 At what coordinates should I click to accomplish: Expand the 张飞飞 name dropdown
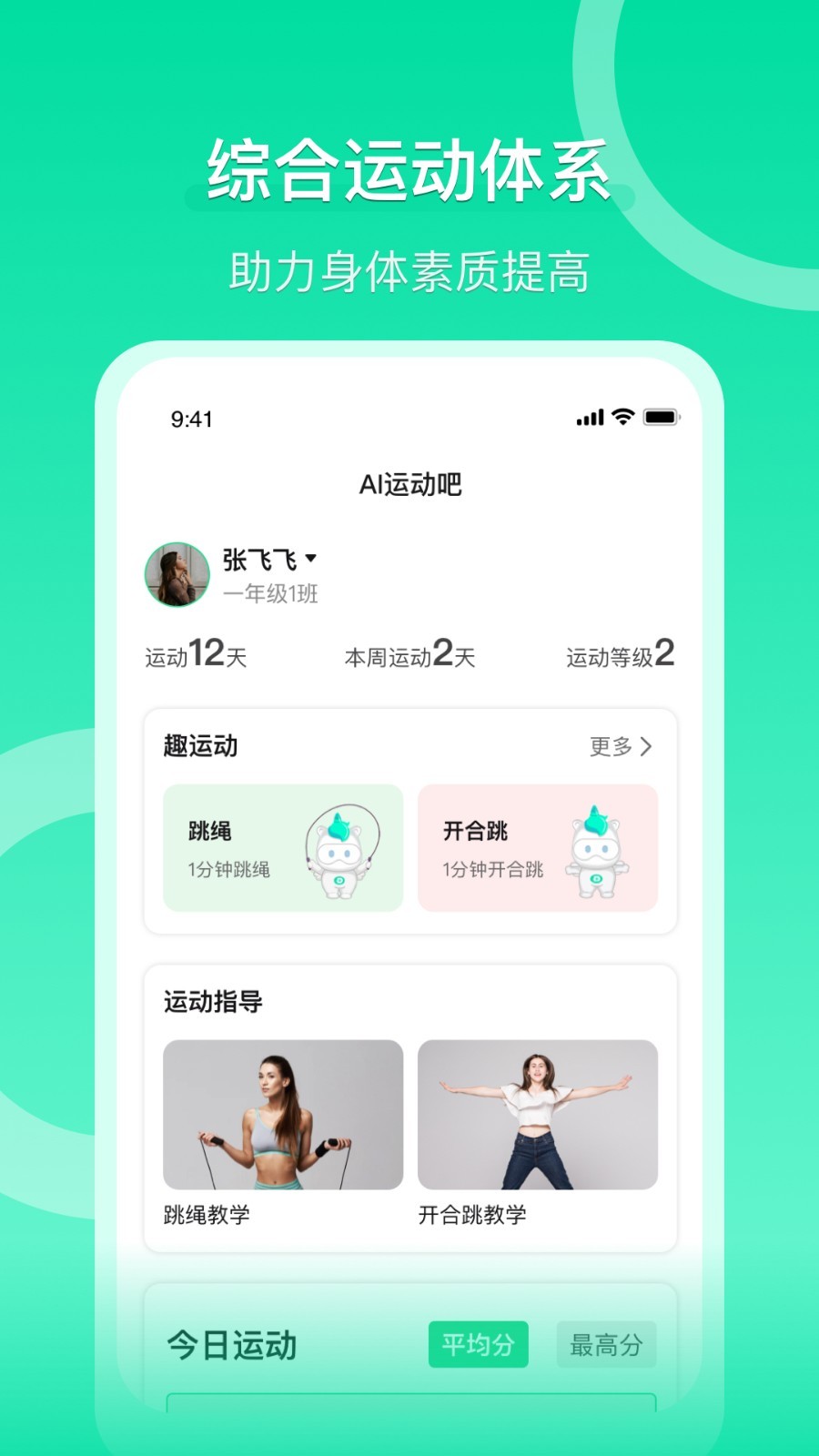coord(313,558)
